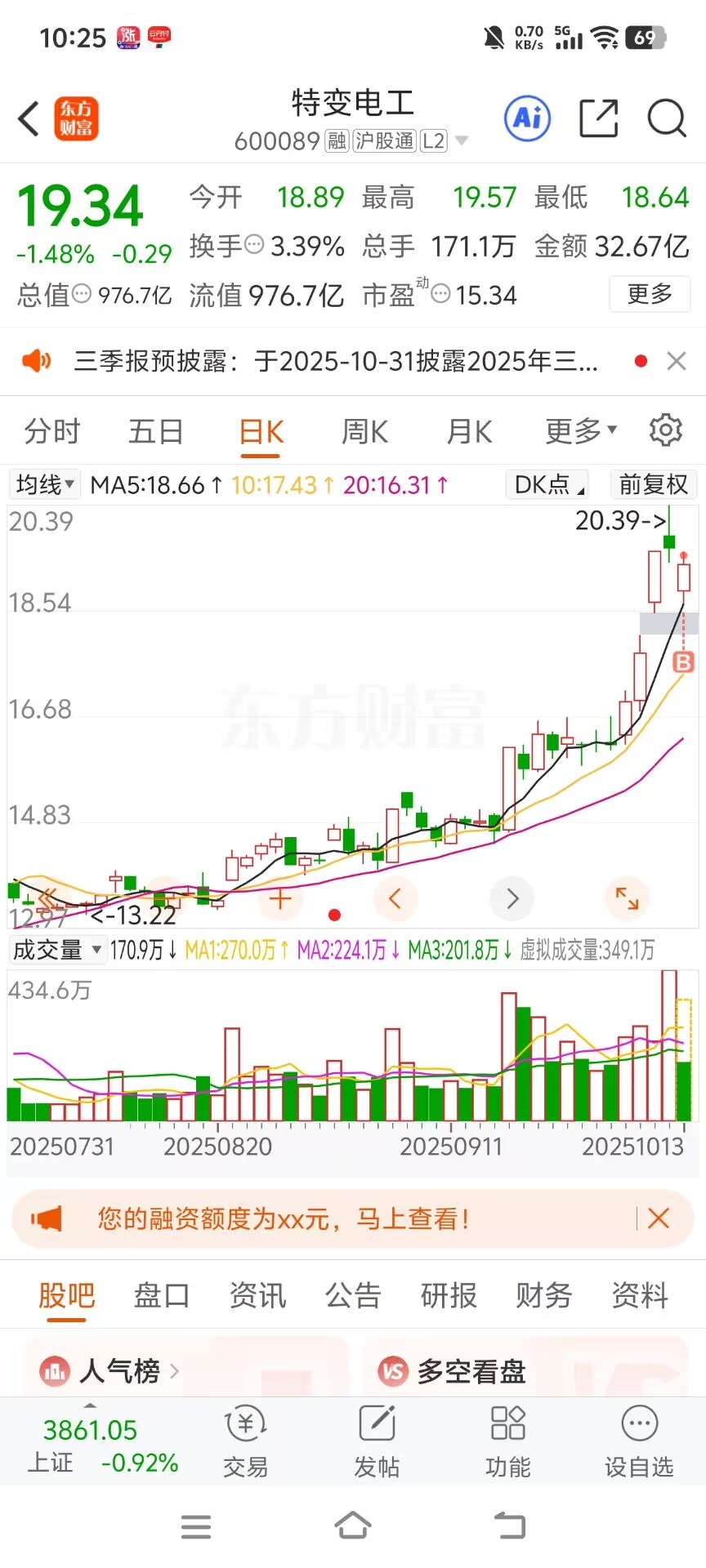The image size is (706, 1568).
Task: Tap 交易 in the bottom bar
Action: 246,1442
